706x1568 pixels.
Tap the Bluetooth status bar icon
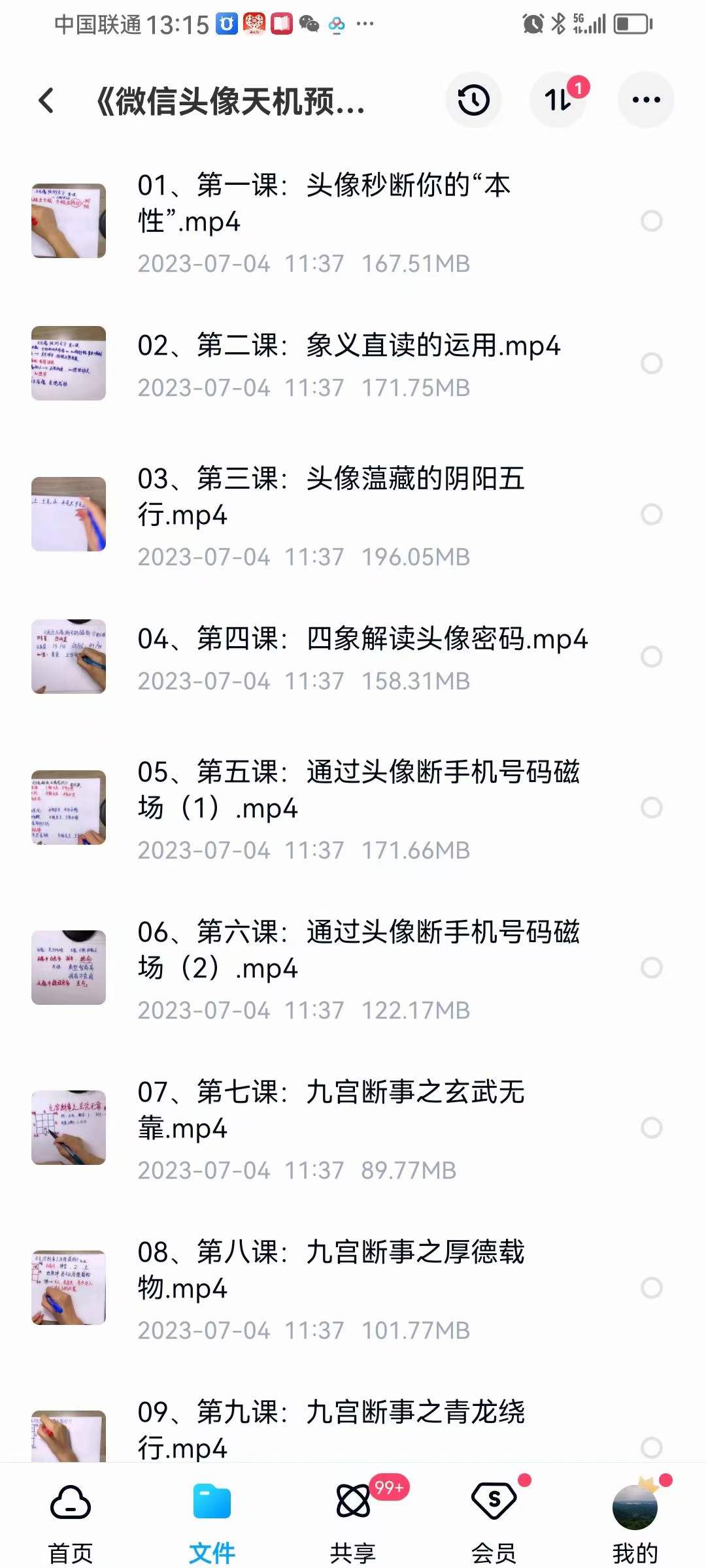coord(559,22)
